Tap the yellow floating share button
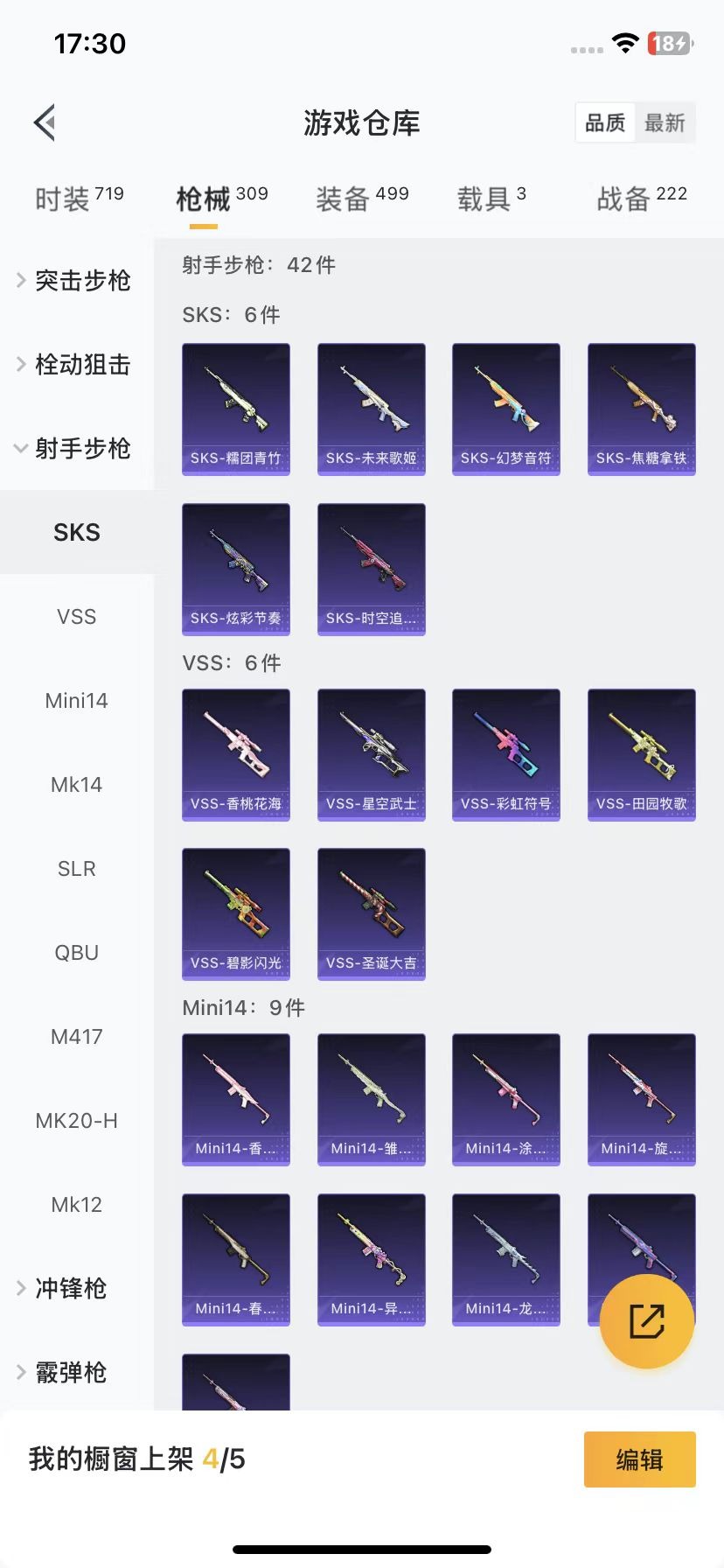 647,1321
